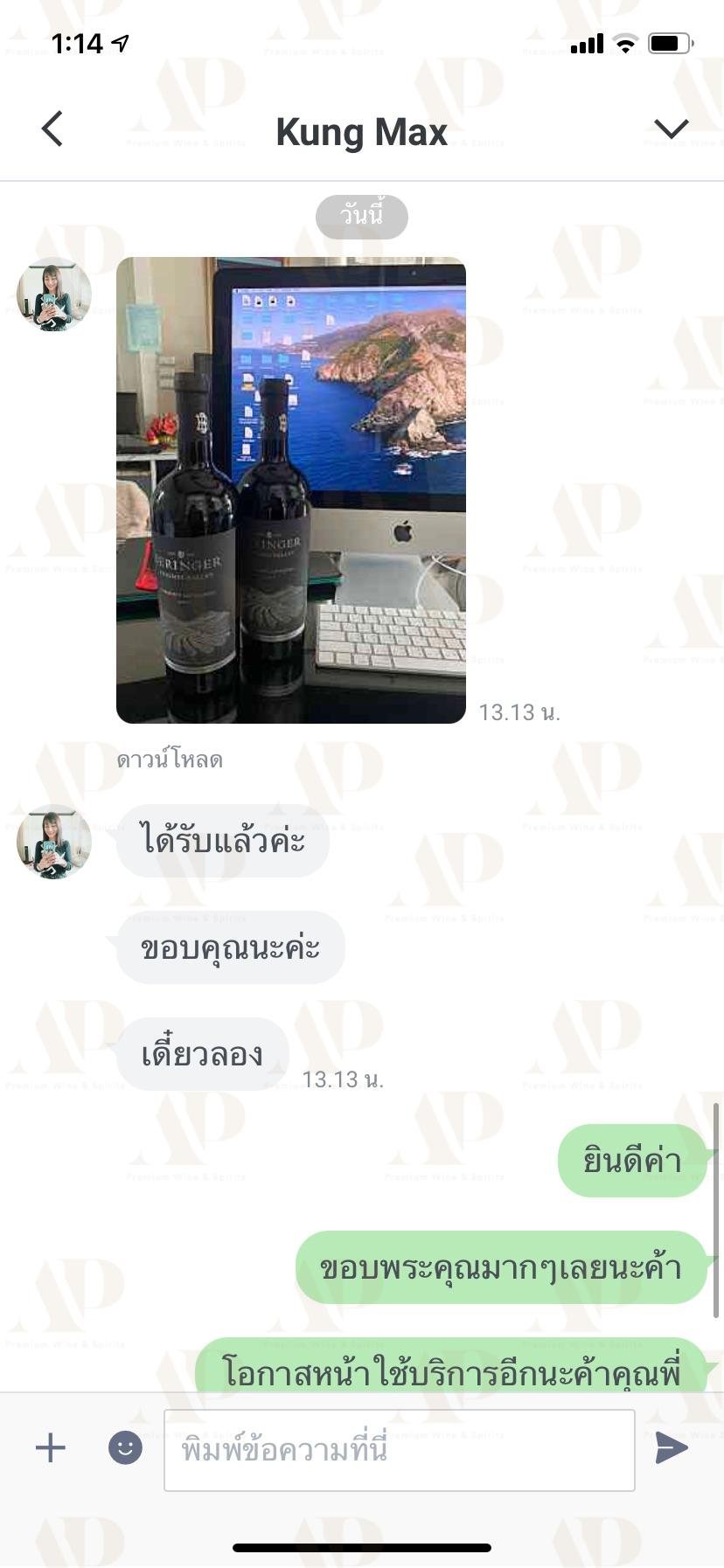Open the plus attachment menu

click(x=51, y=1447)
